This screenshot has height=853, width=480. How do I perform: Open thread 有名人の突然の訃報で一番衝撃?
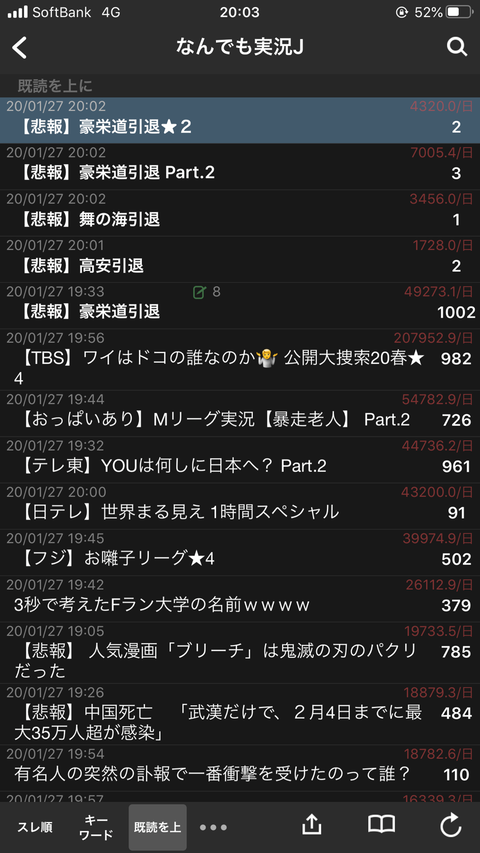point(240,768)
